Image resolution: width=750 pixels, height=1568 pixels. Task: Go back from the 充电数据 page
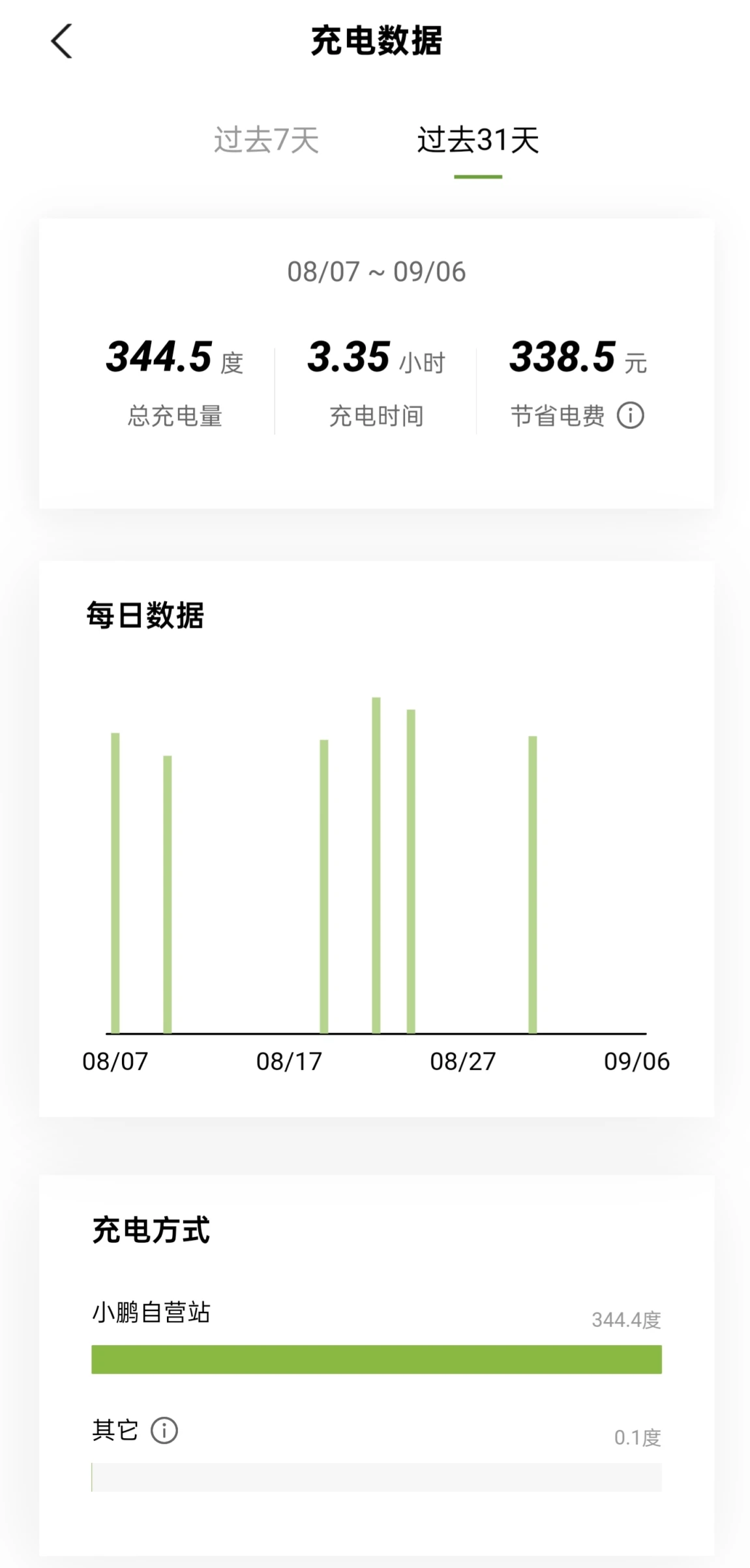(x=61, y=42)
